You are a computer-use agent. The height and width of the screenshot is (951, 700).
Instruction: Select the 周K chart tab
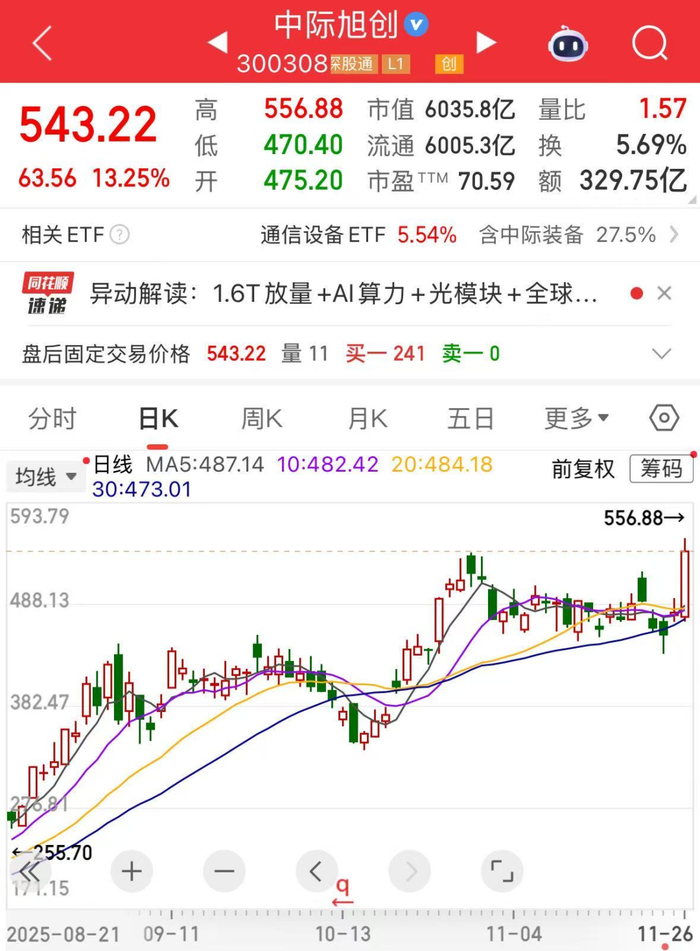coord(262,418)
